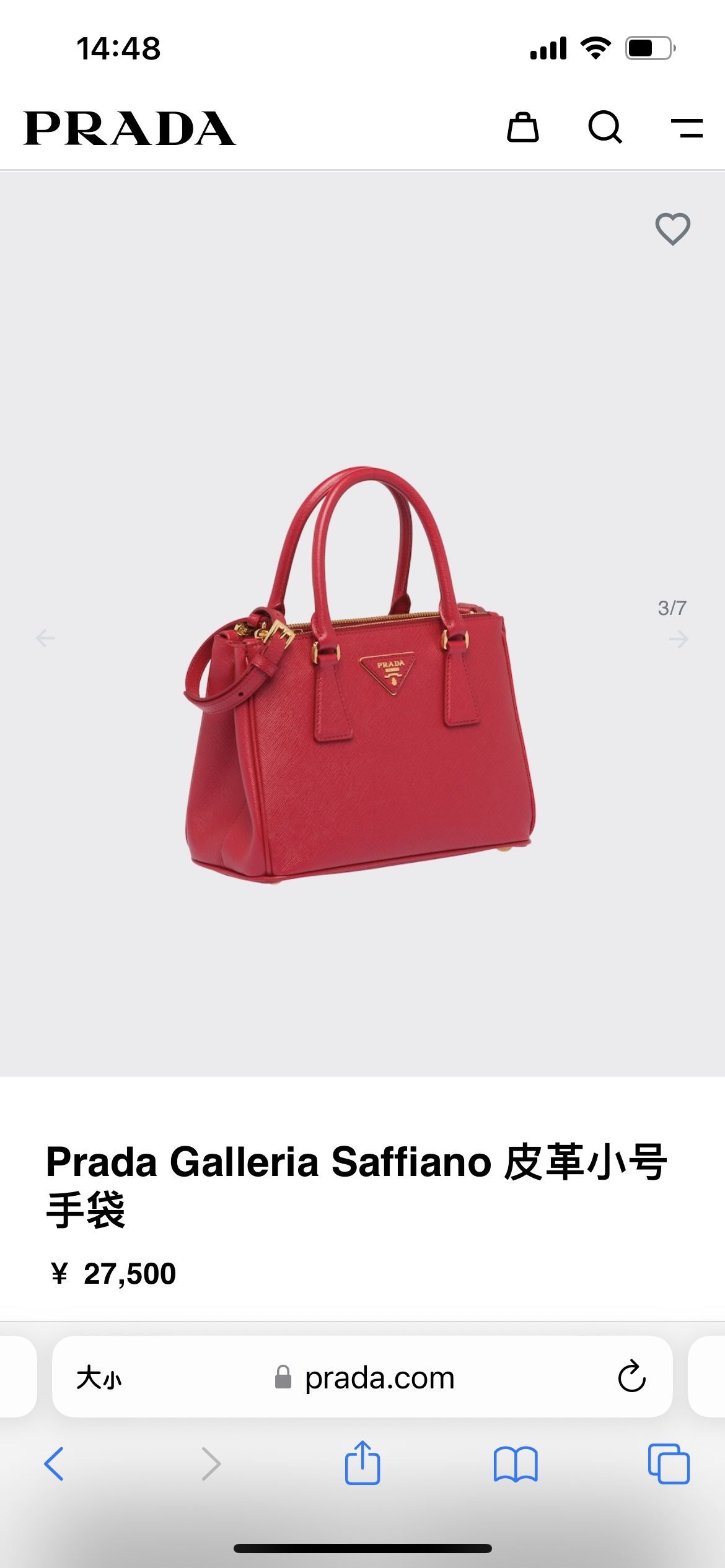Open Safari bookmarks

[516, 1464]
